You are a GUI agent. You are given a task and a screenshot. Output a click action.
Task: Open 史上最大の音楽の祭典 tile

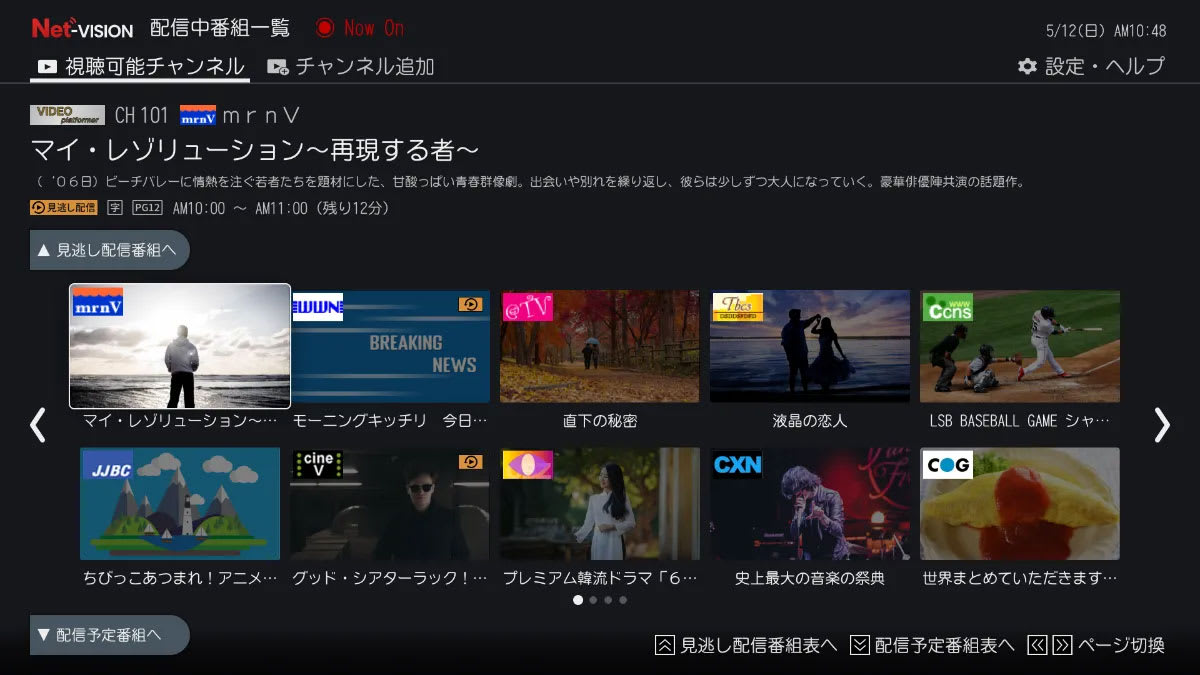(x=810, y=503)
